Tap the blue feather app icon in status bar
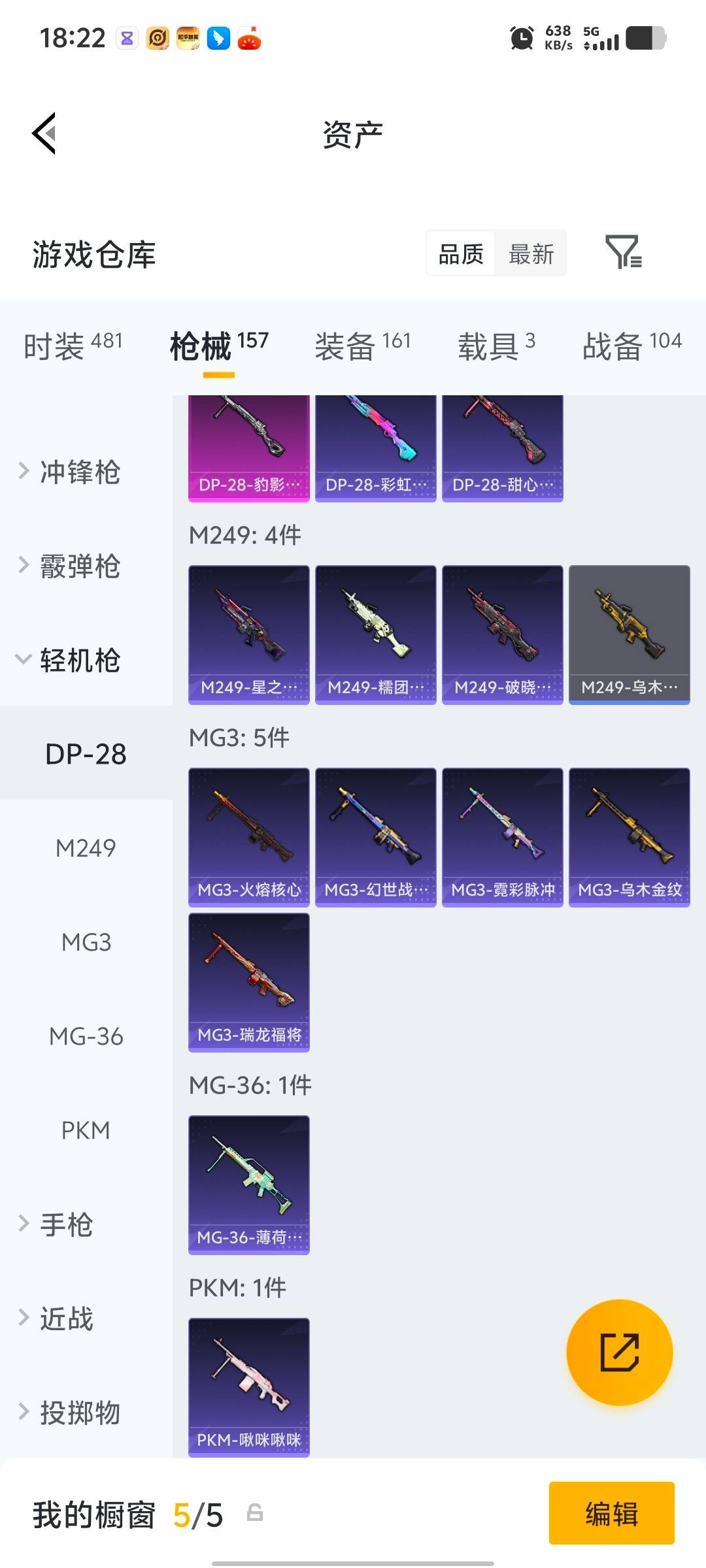Image resolution: width=706 pixels, height=1568 pixels. coord(218,39)
